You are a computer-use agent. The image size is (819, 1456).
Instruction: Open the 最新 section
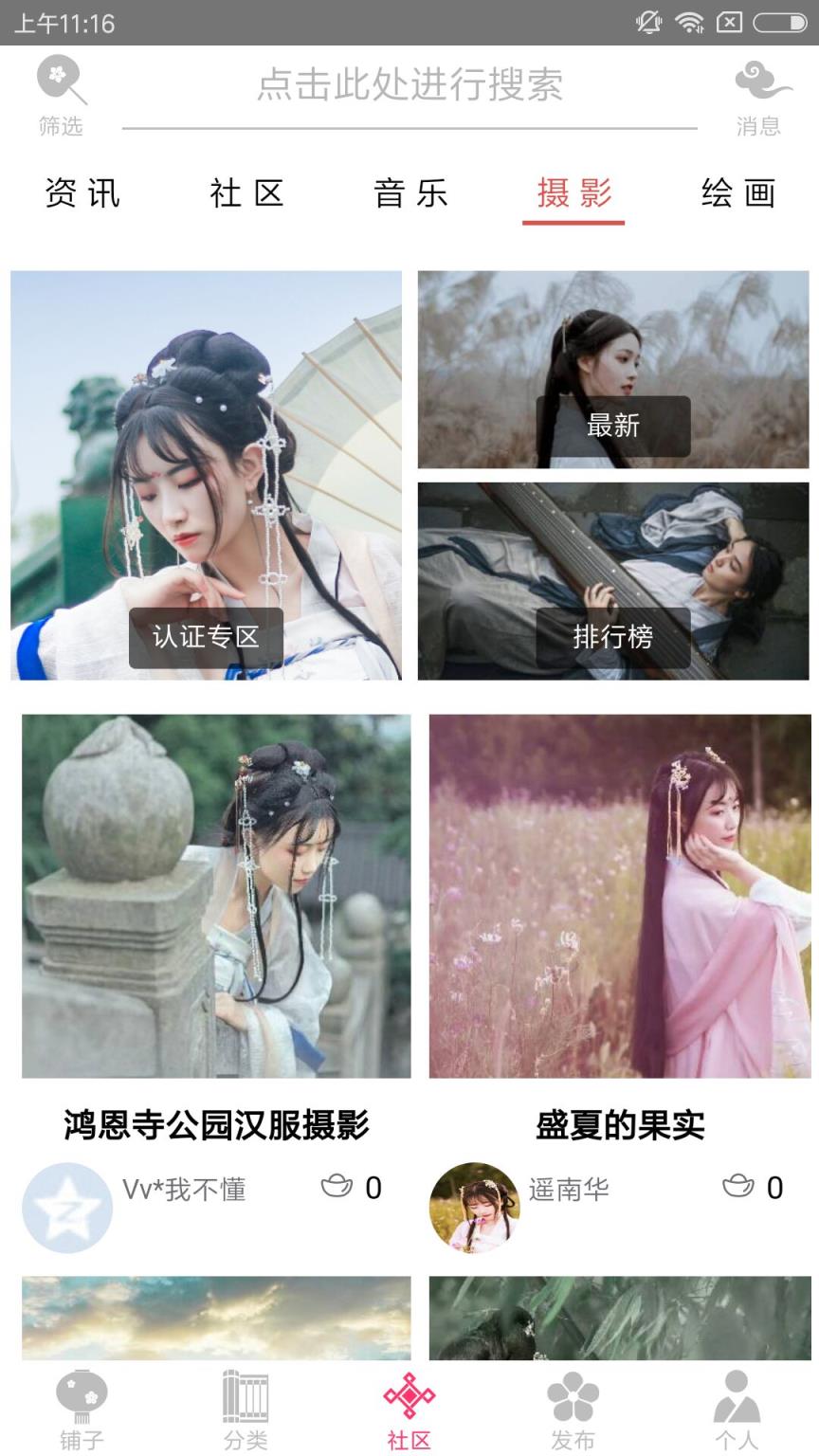point(614,427)
